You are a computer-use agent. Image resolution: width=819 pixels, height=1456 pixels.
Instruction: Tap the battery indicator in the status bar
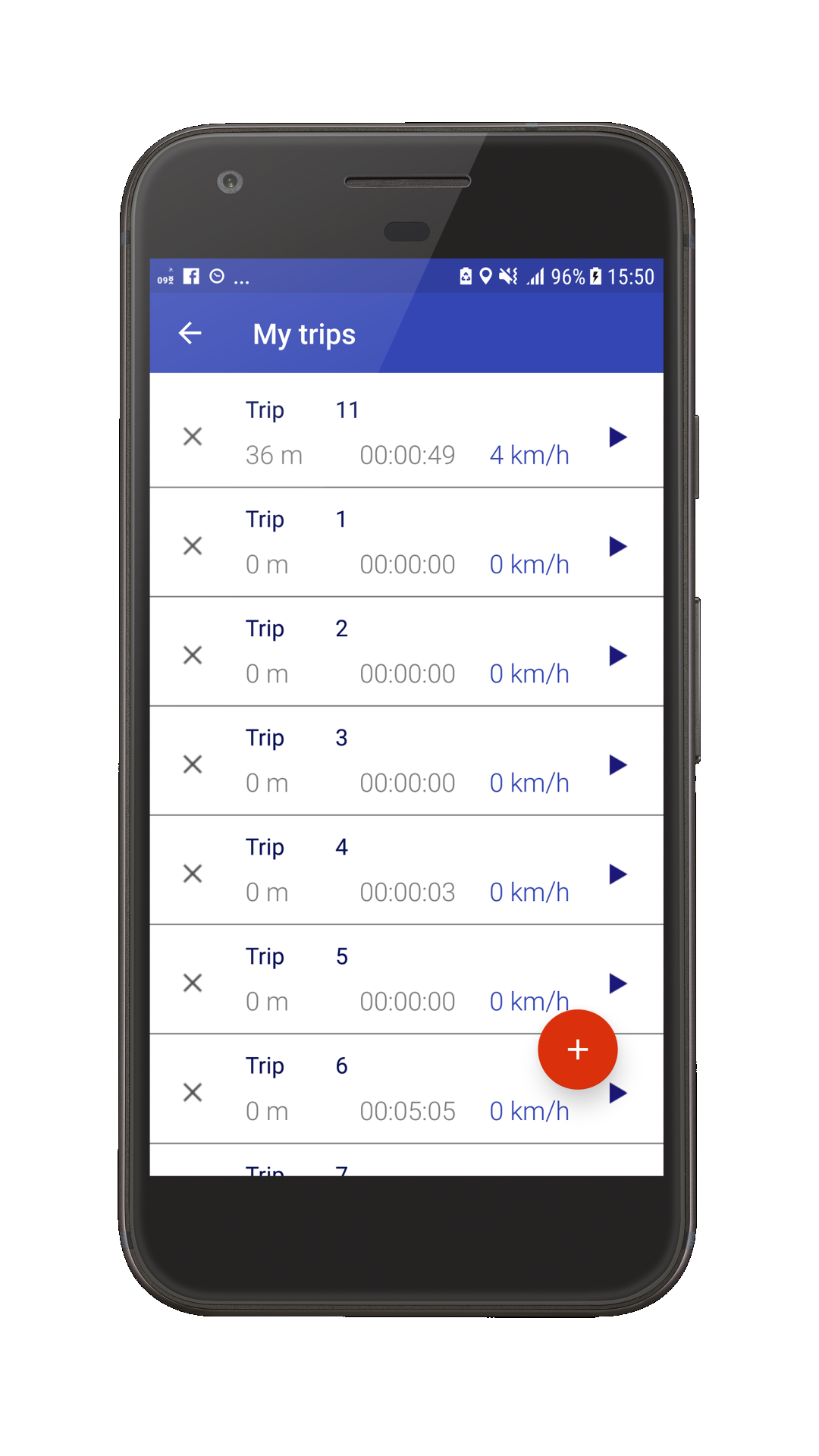click(x=595, y=277)
